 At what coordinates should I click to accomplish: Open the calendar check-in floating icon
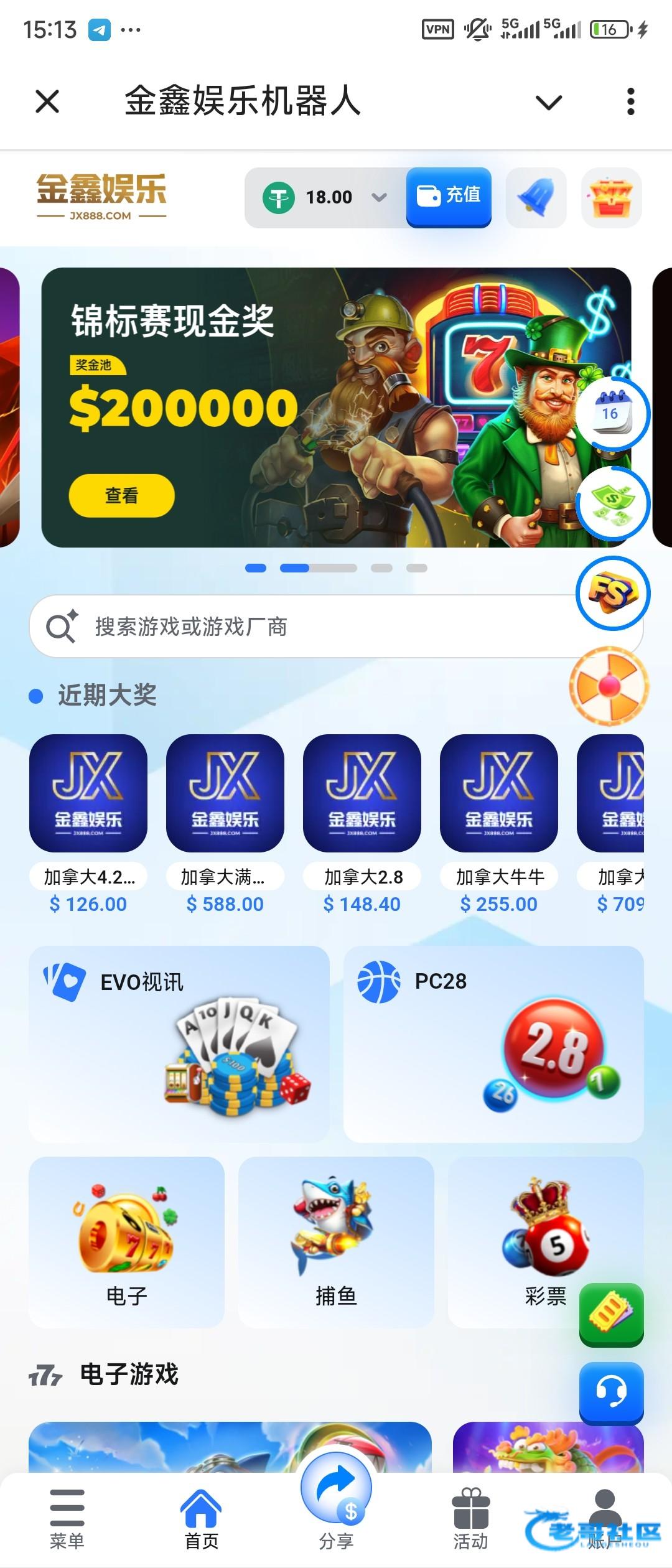[x=612, y=414]
